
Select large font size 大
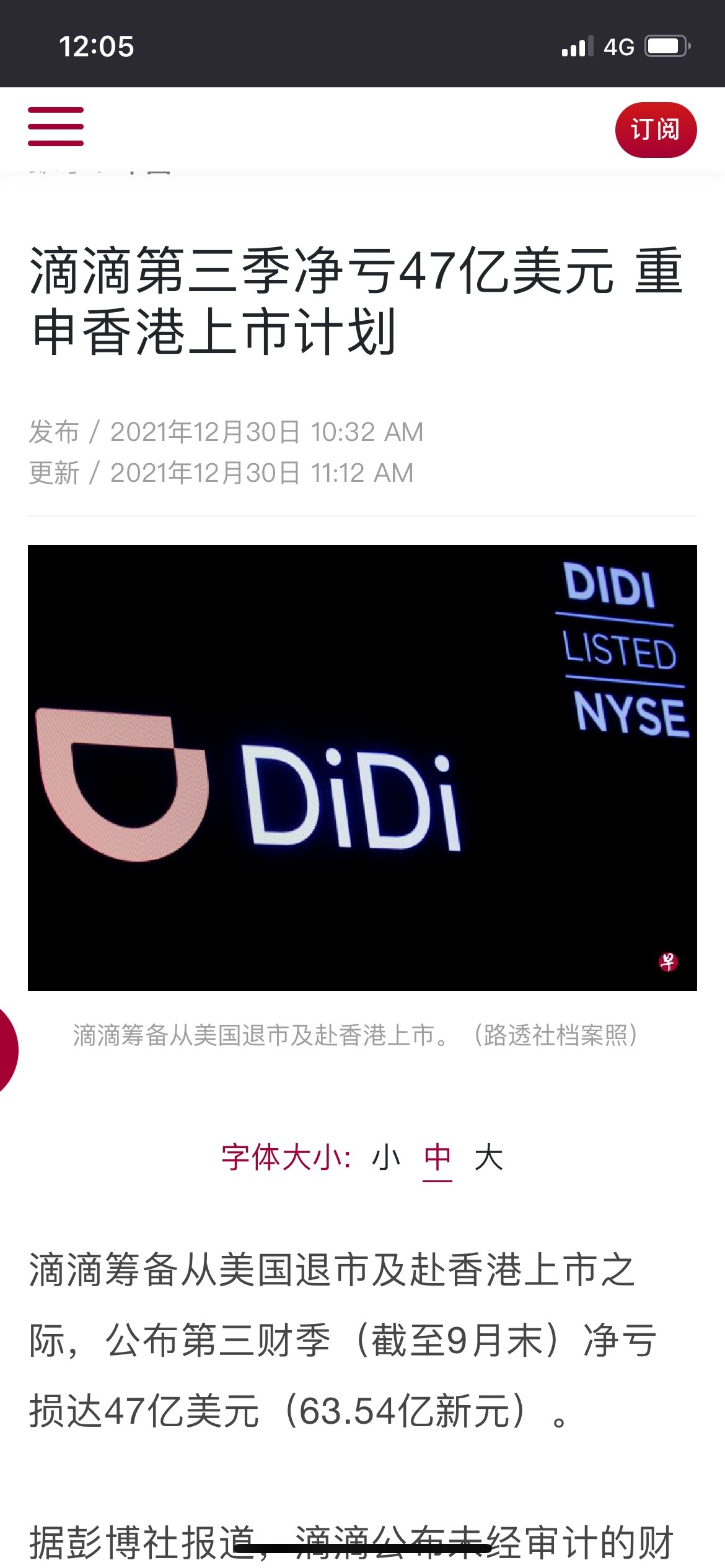[489, 1157]
